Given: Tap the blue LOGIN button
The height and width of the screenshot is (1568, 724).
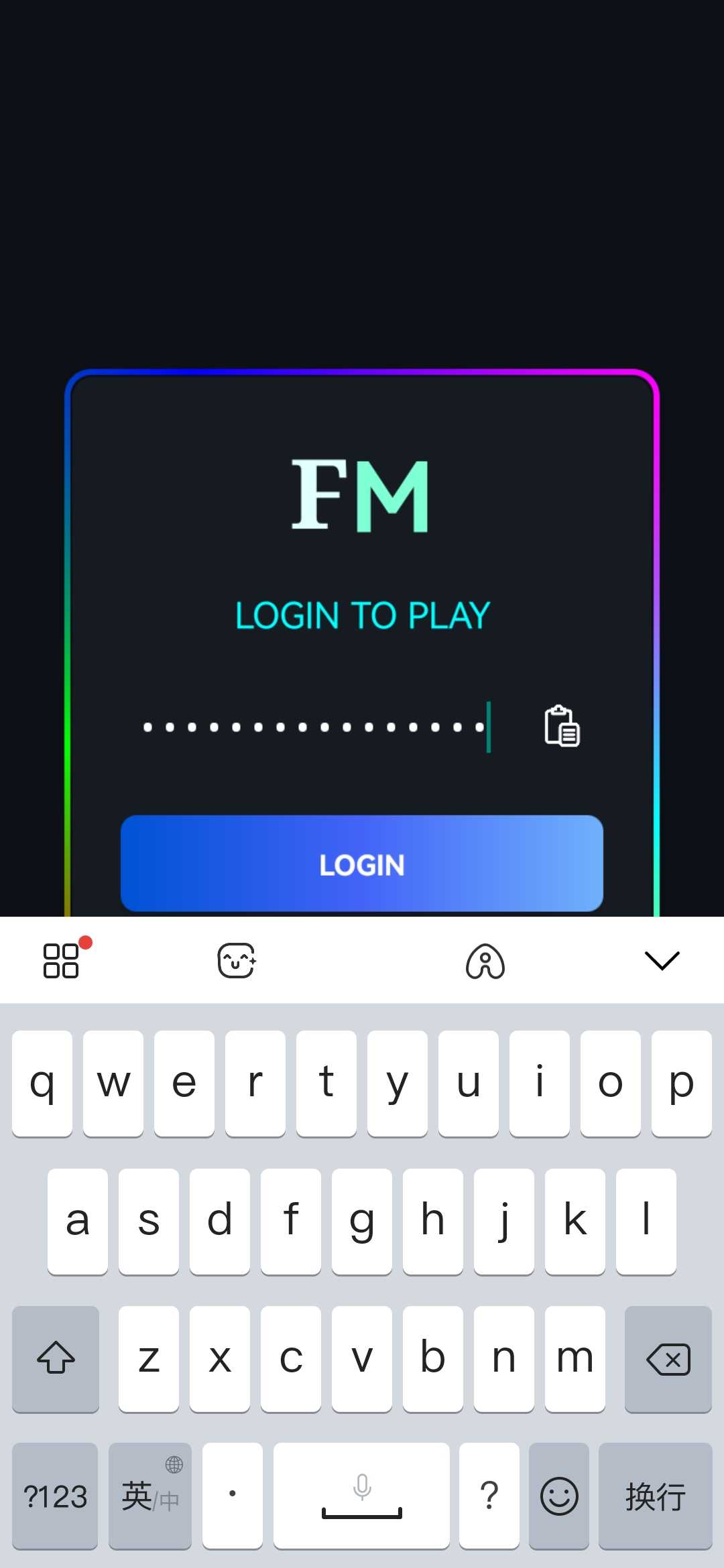Looking at the screenshot, I should [362, 864].
